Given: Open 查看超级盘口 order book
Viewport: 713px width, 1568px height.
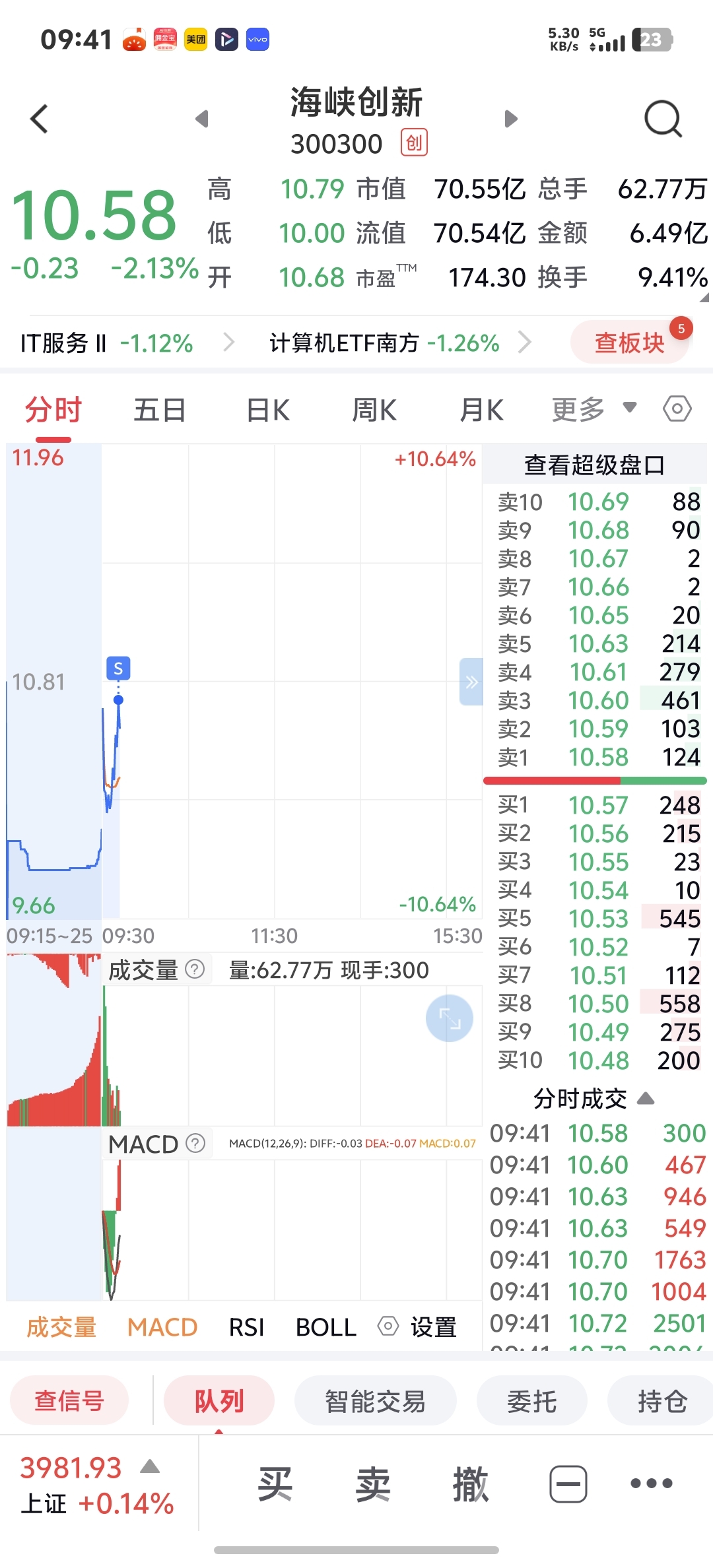Looking at the screenshot, I should [594, 465].
